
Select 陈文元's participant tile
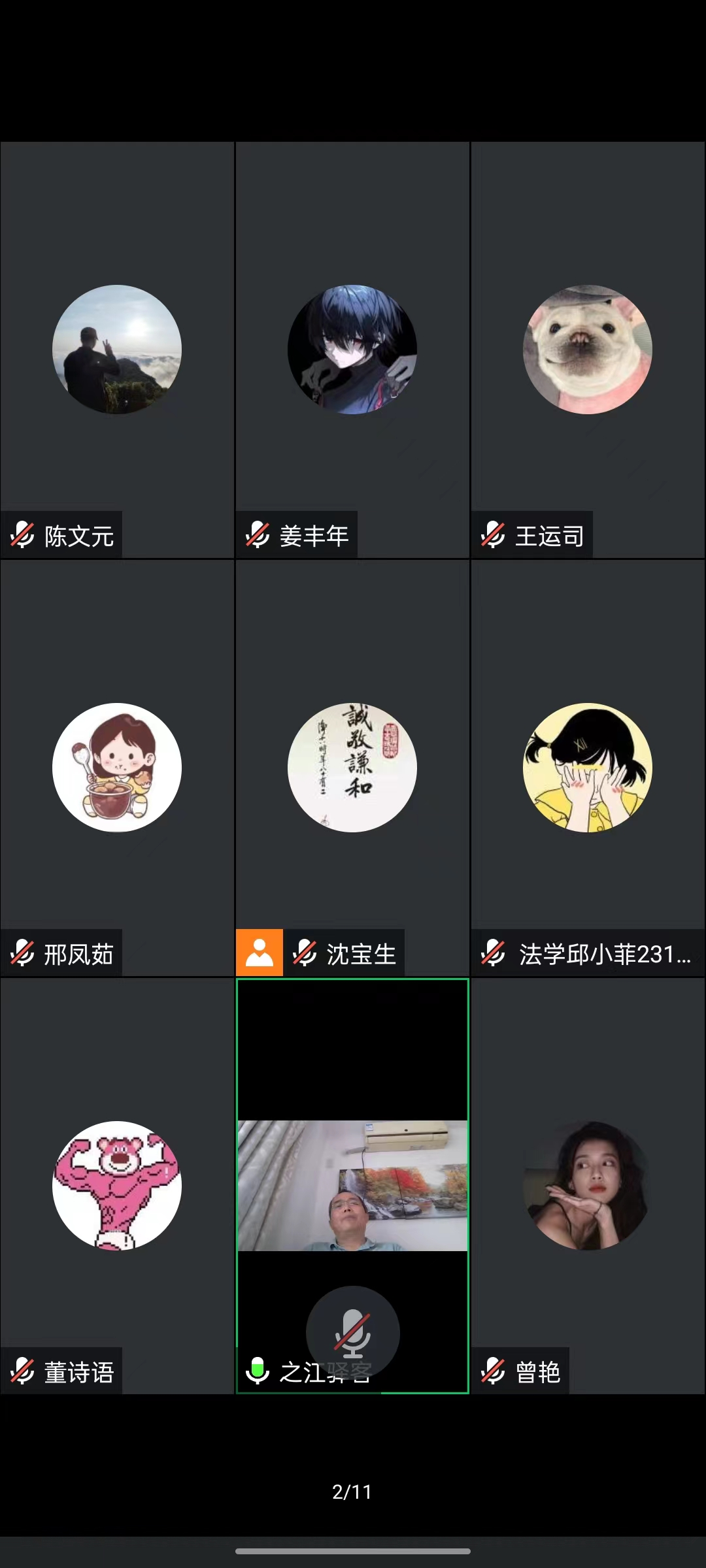pos(117,350)
